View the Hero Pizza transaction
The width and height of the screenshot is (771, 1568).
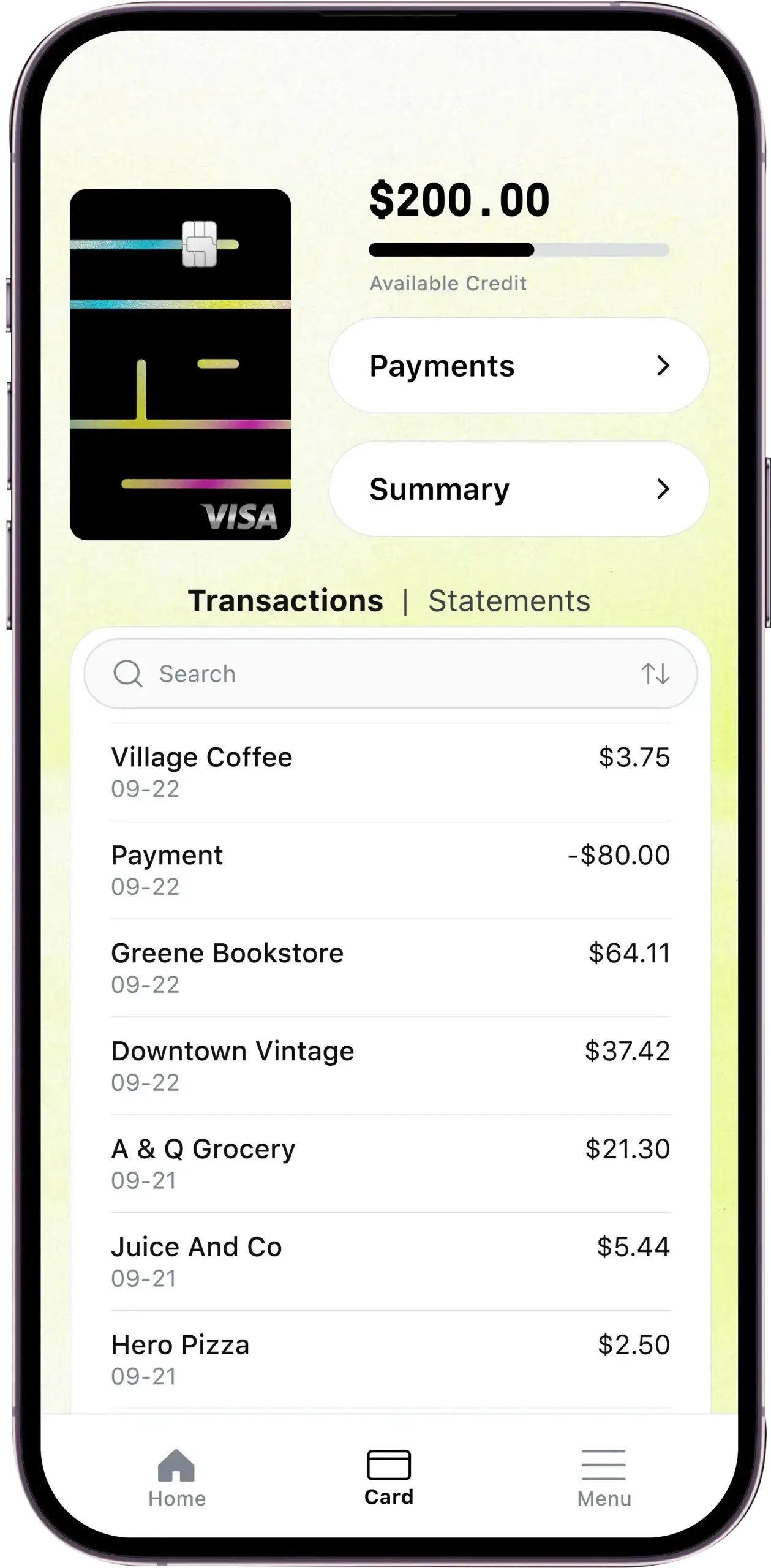[x=390, y=1359]
